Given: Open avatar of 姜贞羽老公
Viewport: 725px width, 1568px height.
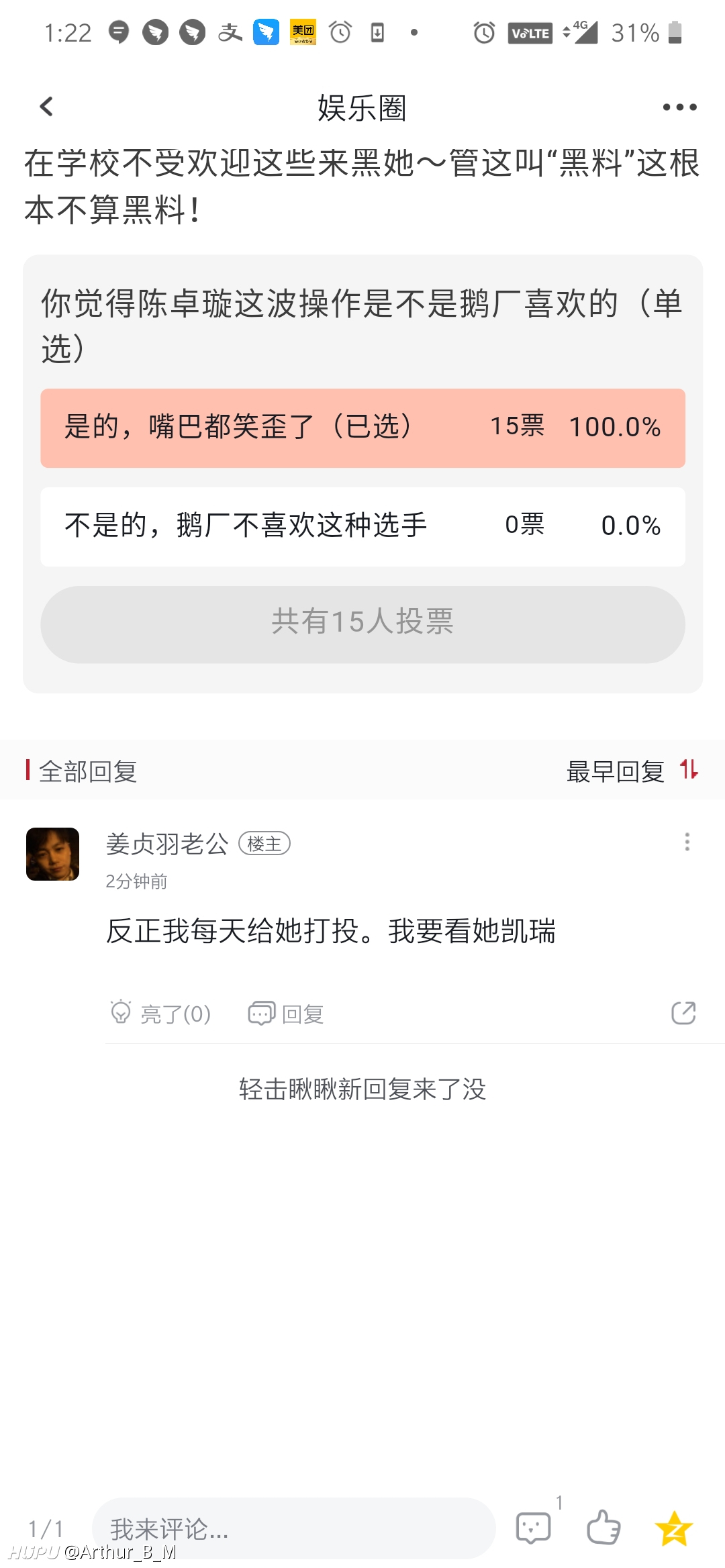Looking at the screenshot, I should pyautogui.click(x=52, y=854).
